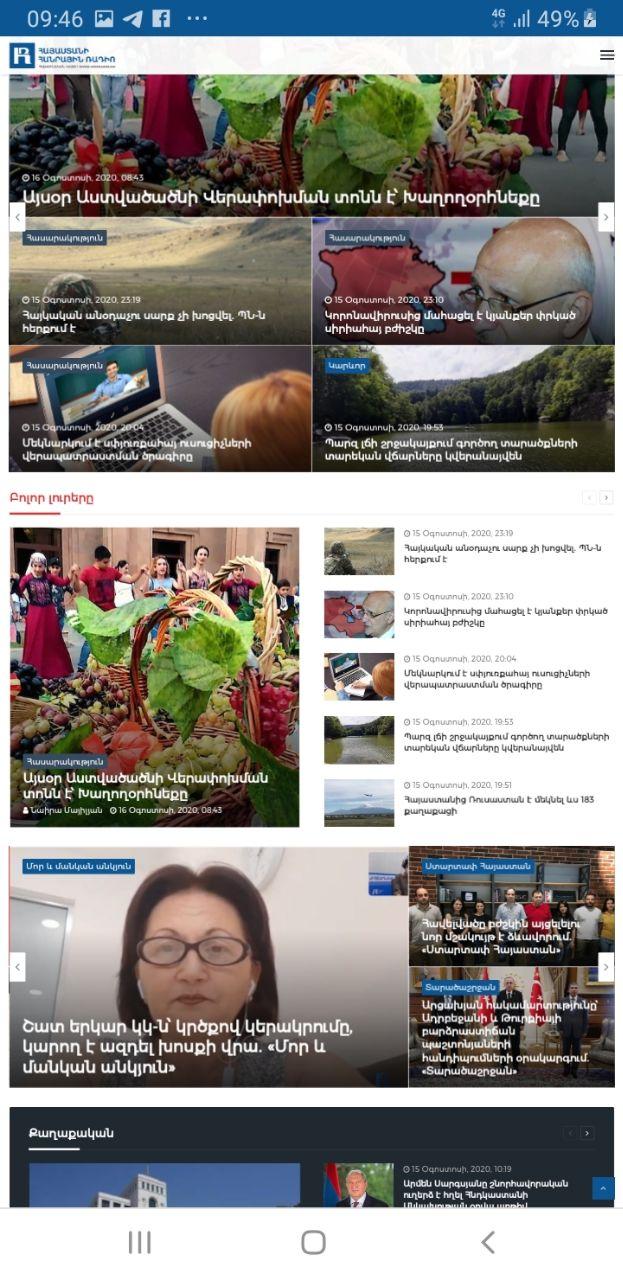
Task: Open the grape harvest feast headline story
Action: 281,198
